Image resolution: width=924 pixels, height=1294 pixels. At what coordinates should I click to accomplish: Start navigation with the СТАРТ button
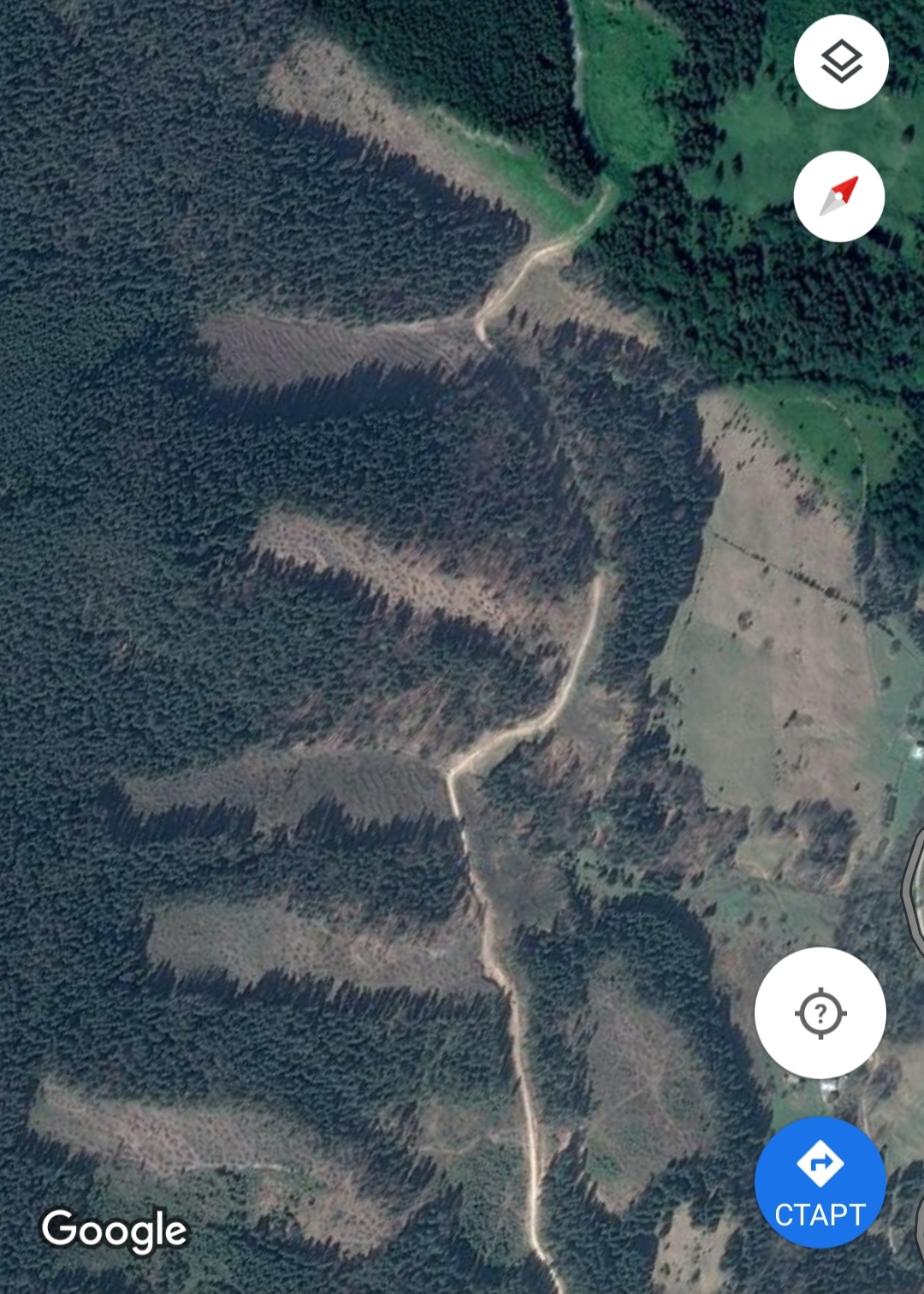tap(820, 1183)
